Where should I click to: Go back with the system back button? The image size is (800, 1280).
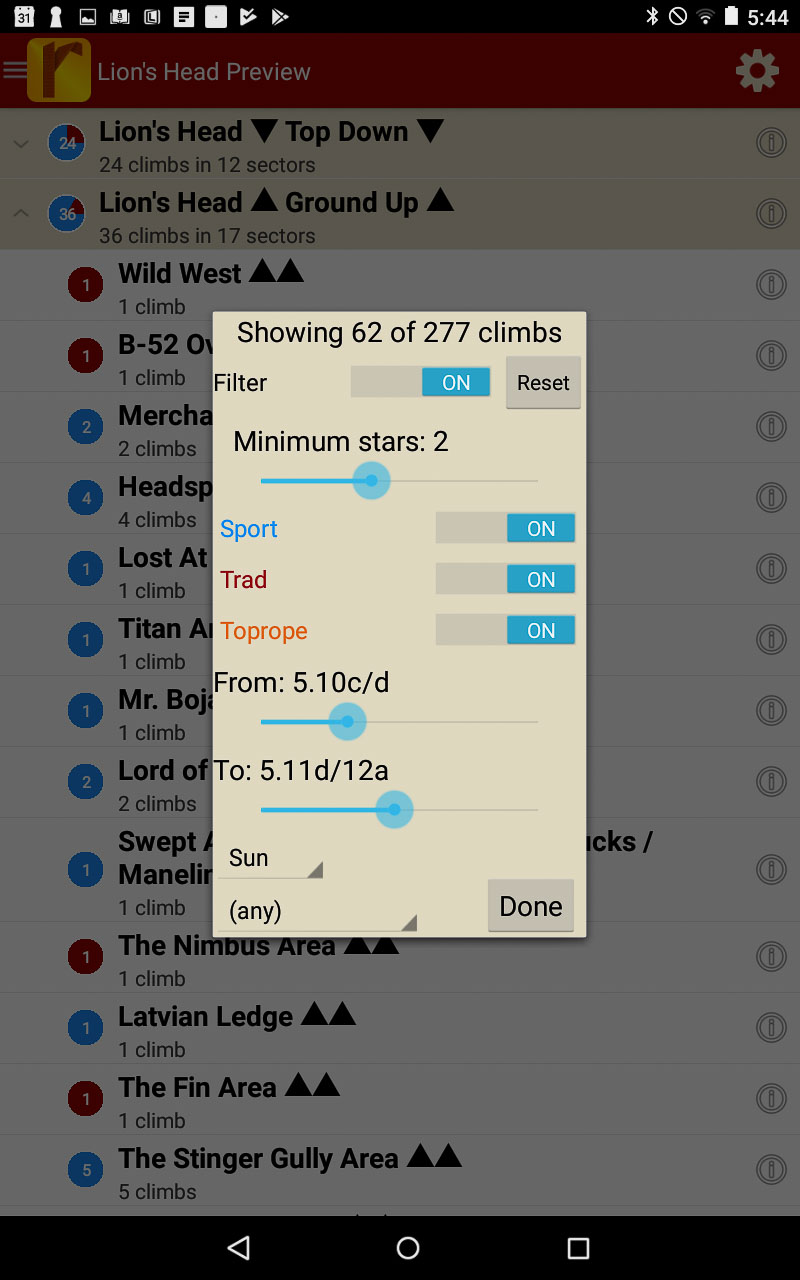[x=238, y=1247]
